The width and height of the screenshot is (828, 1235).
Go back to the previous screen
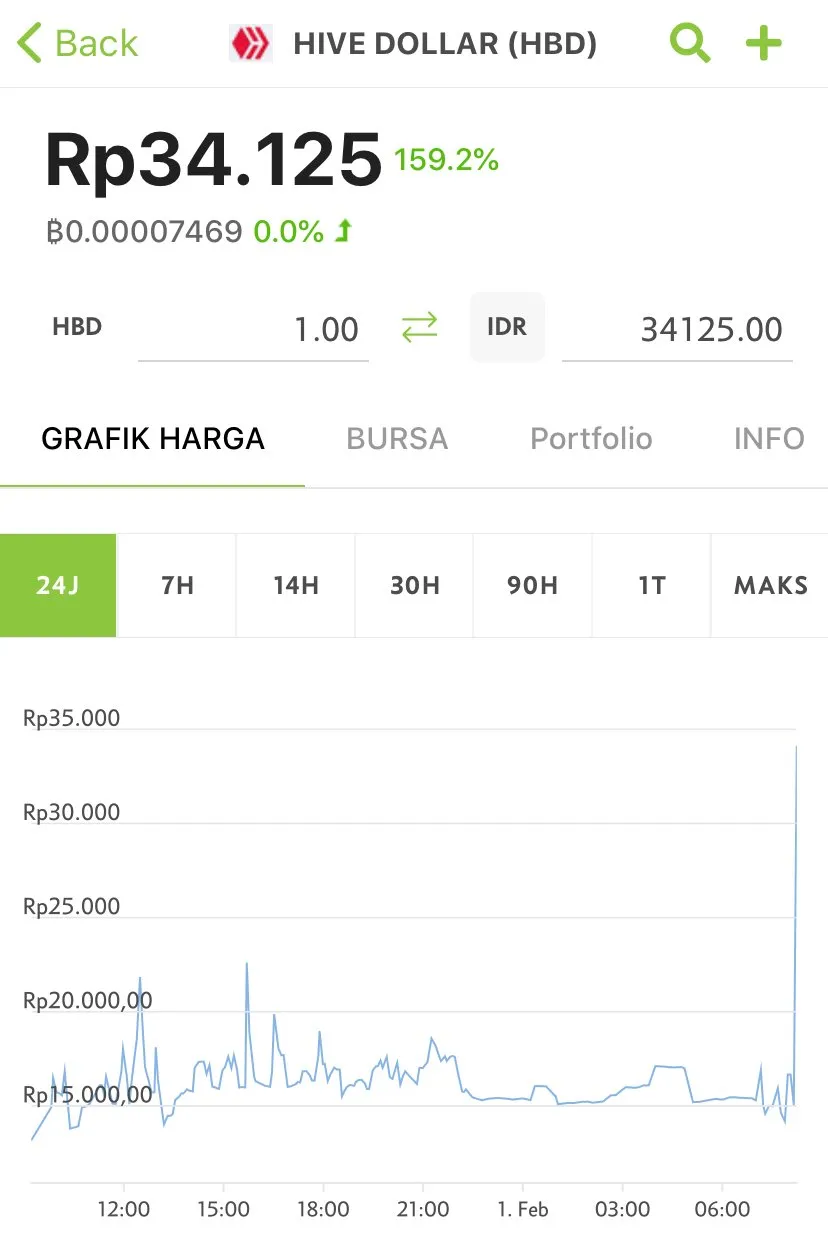coord(77,43)
